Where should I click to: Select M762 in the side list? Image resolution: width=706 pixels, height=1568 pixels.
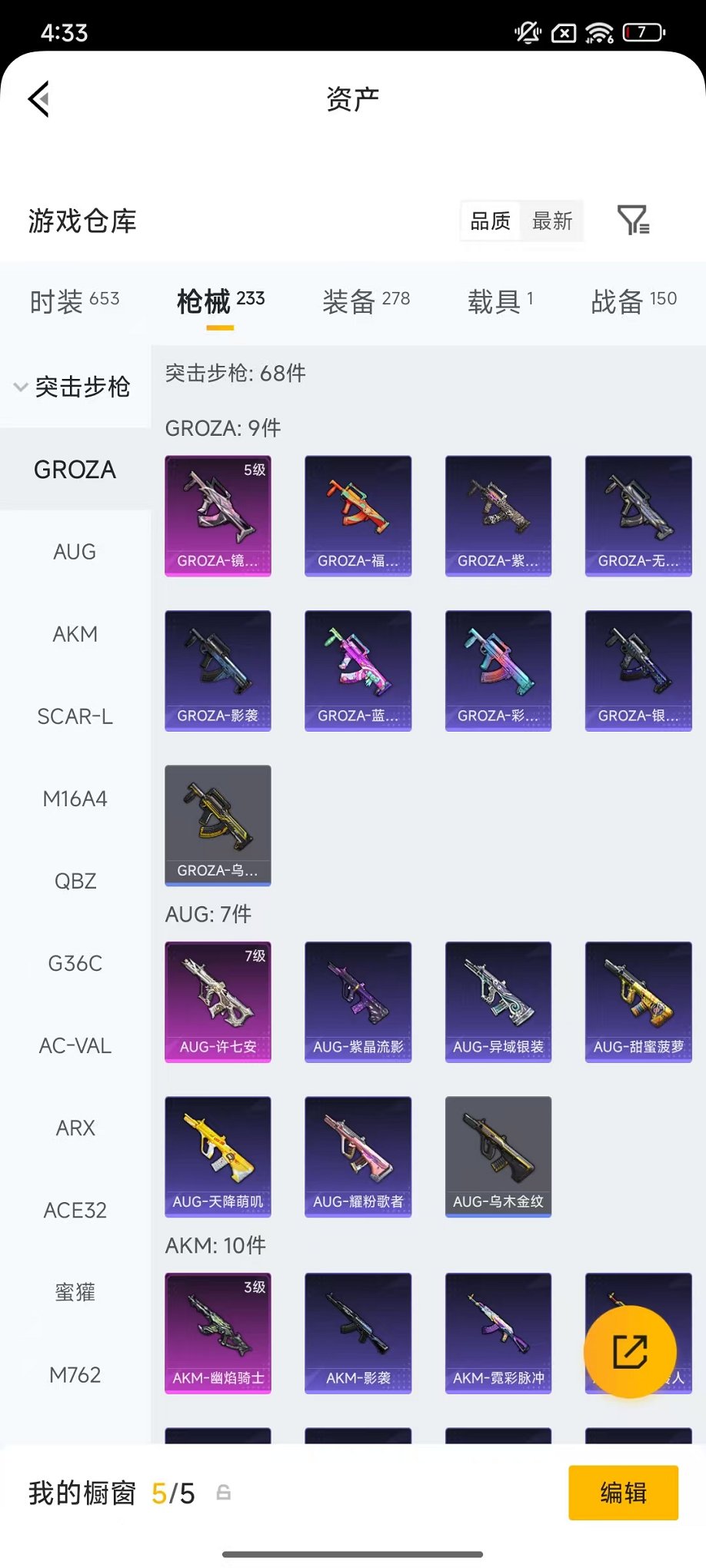click(x=75, y=1374)
